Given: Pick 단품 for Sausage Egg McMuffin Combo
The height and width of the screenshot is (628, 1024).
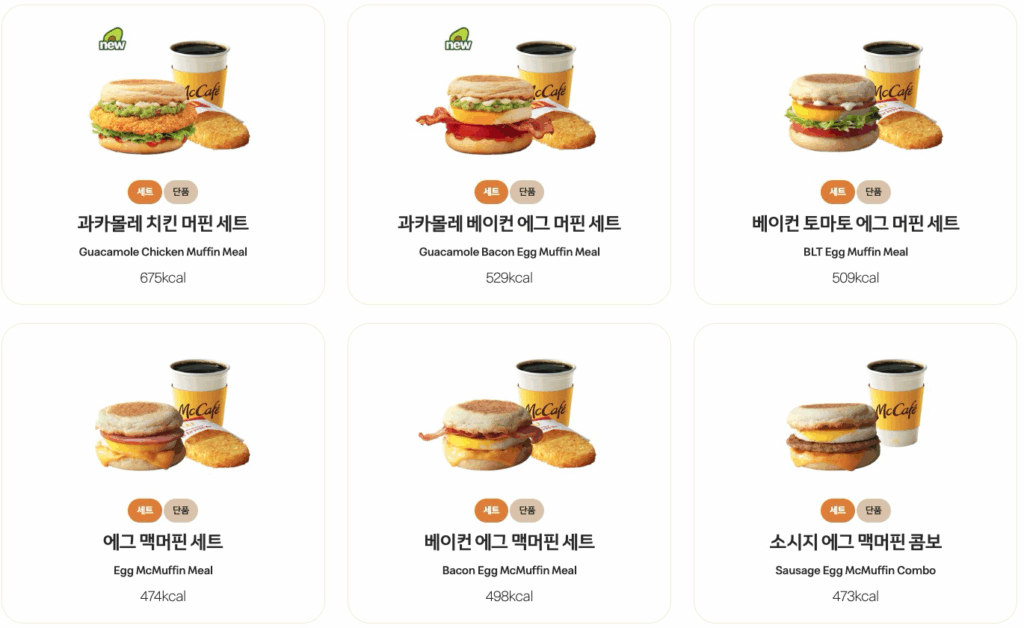Looking at the screenshot, I should [873, 510].
